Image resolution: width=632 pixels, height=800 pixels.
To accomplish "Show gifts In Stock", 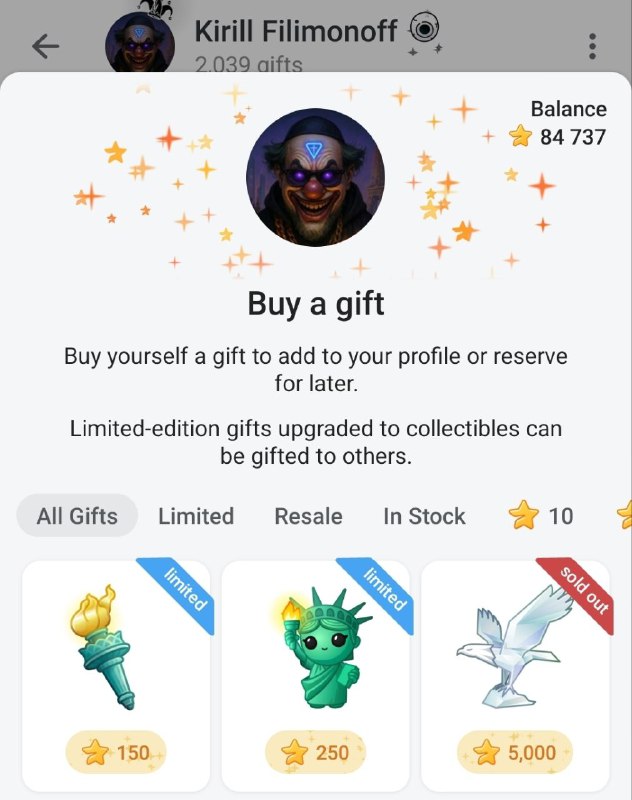I will 424,516.
